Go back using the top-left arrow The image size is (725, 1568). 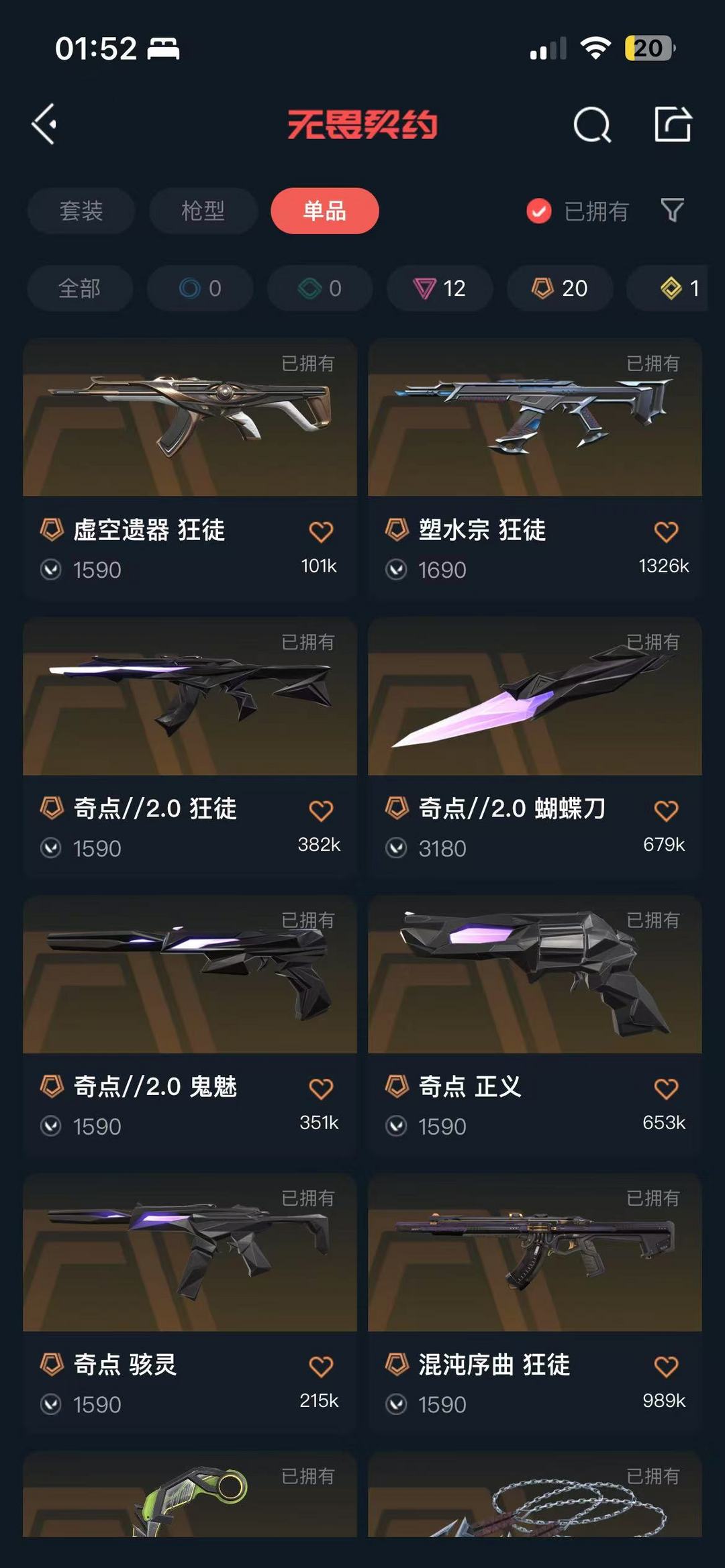44,124
